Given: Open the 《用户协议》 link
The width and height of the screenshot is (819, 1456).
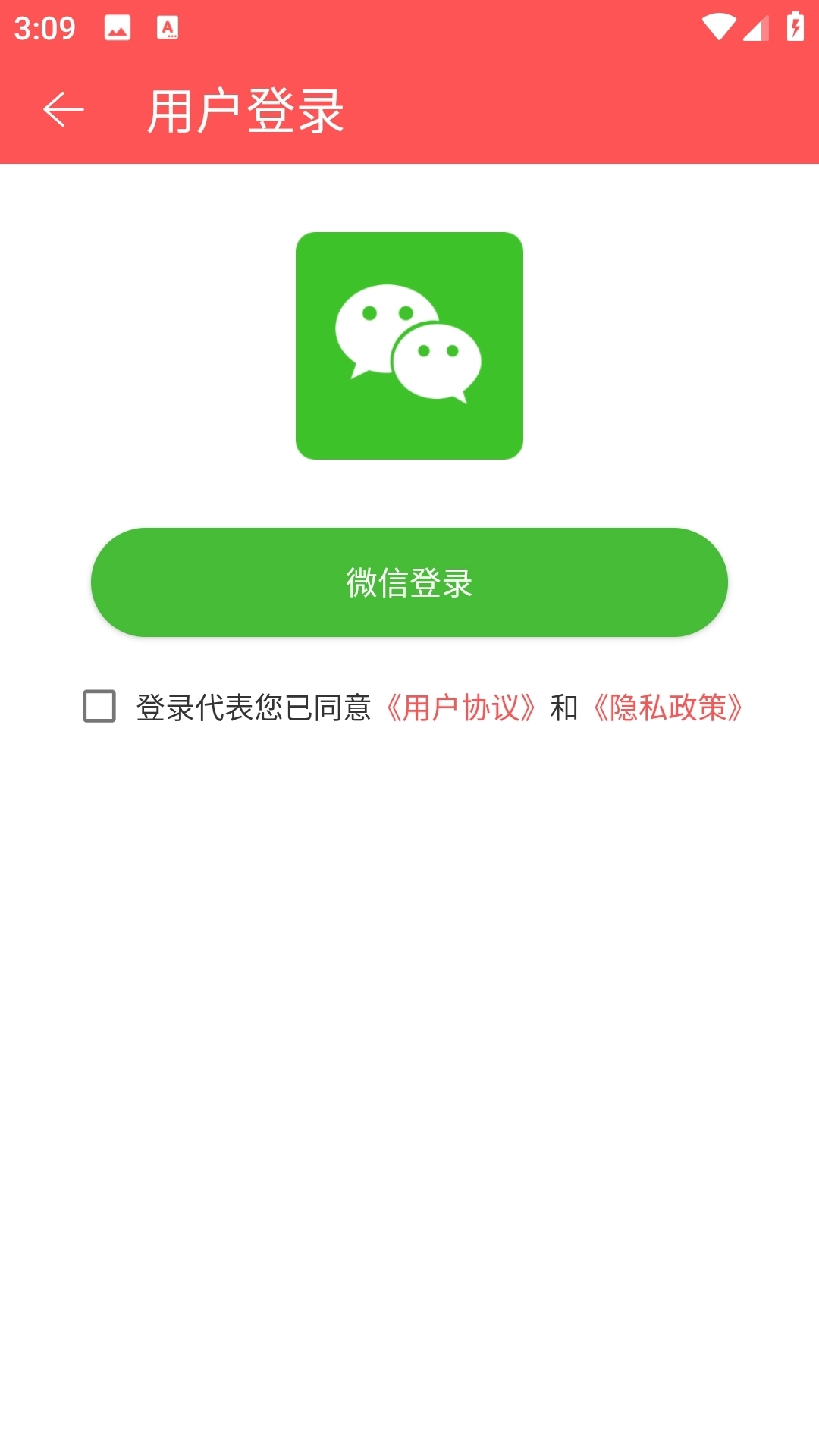Looking at the screenshot, I should [x=461, y=707].
